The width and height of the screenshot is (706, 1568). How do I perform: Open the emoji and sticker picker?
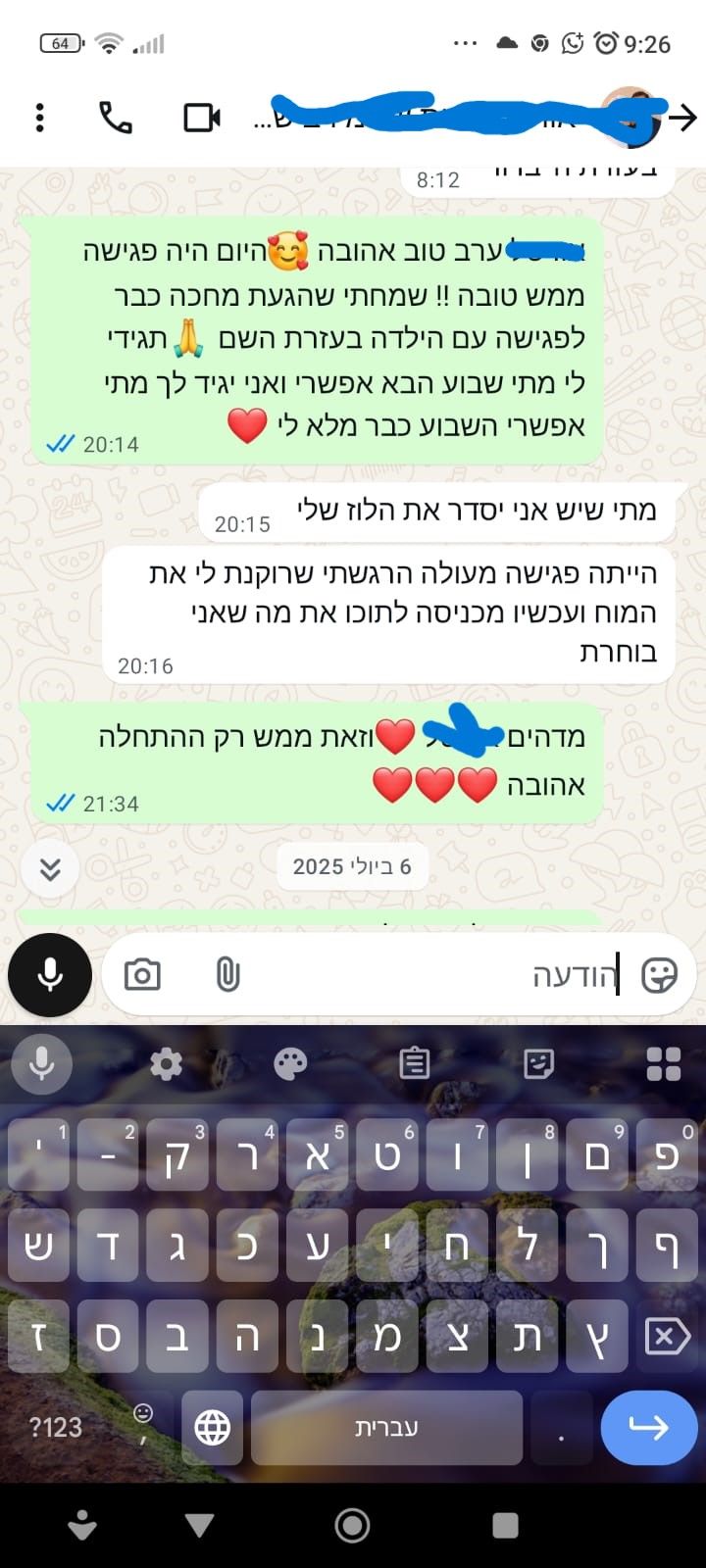(659, 975)
